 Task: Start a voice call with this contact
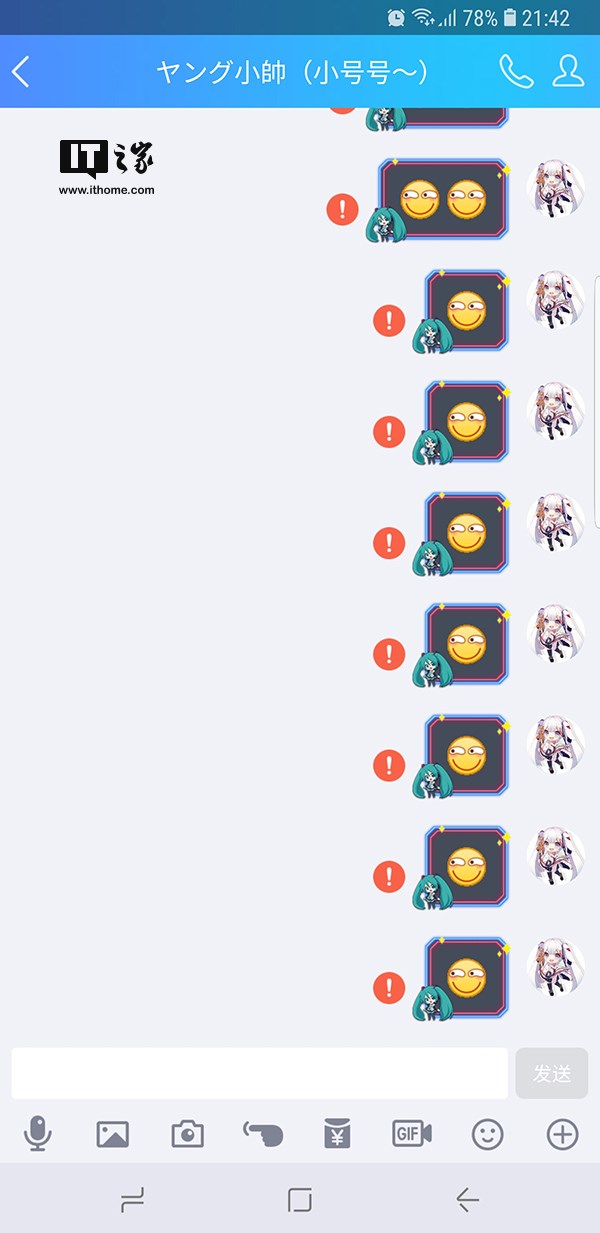pyautogui.click(x=516, y=71)
